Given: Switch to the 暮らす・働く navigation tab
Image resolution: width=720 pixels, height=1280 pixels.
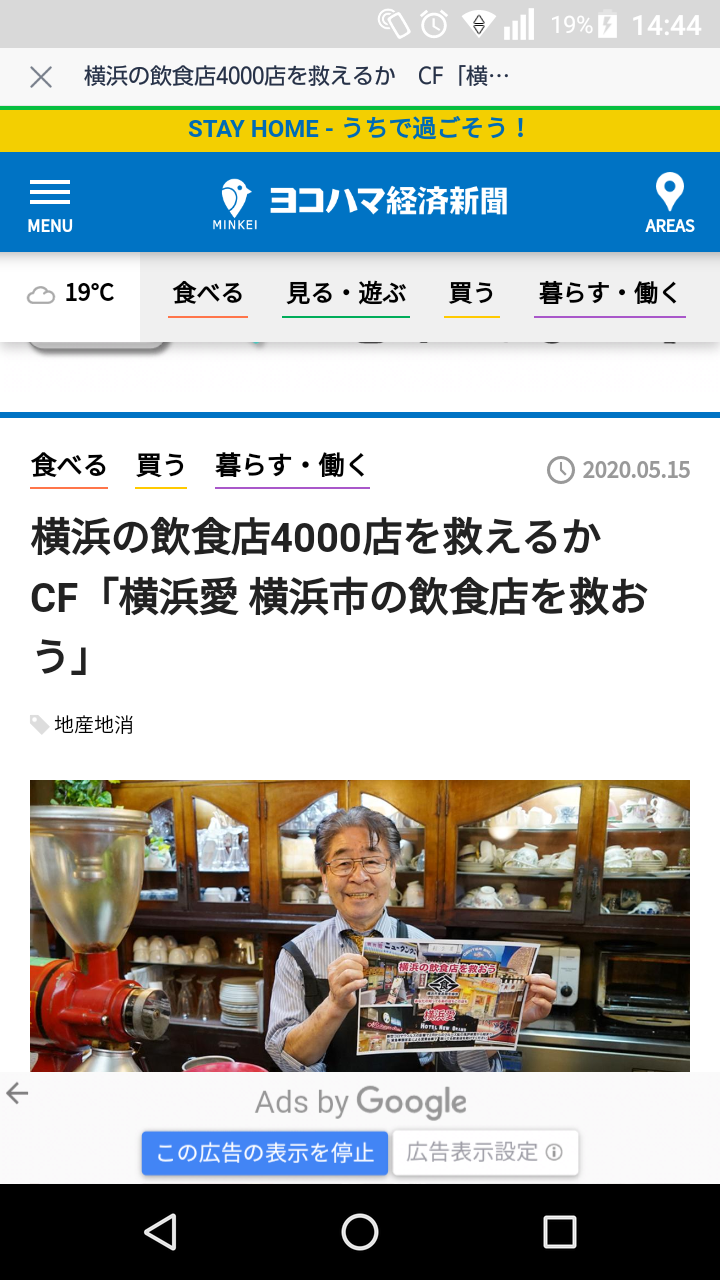Looking at the screenshot, I should 609,294.
